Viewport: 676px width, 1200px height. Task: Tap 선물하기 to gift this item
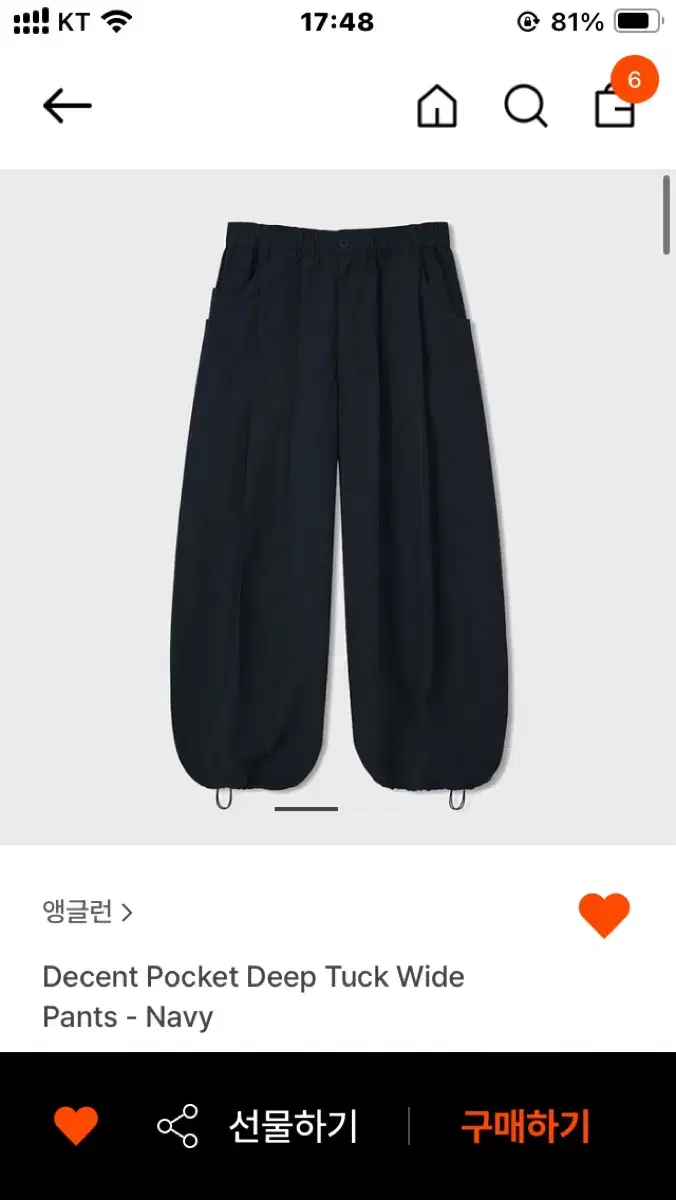[x=293, y=1126]
